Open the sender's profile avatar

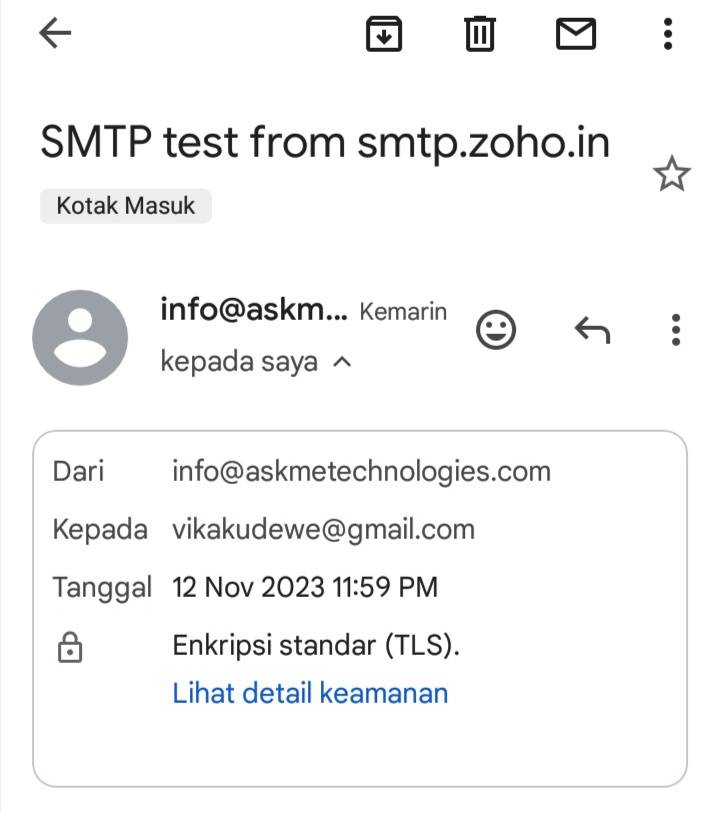point(80,338)
